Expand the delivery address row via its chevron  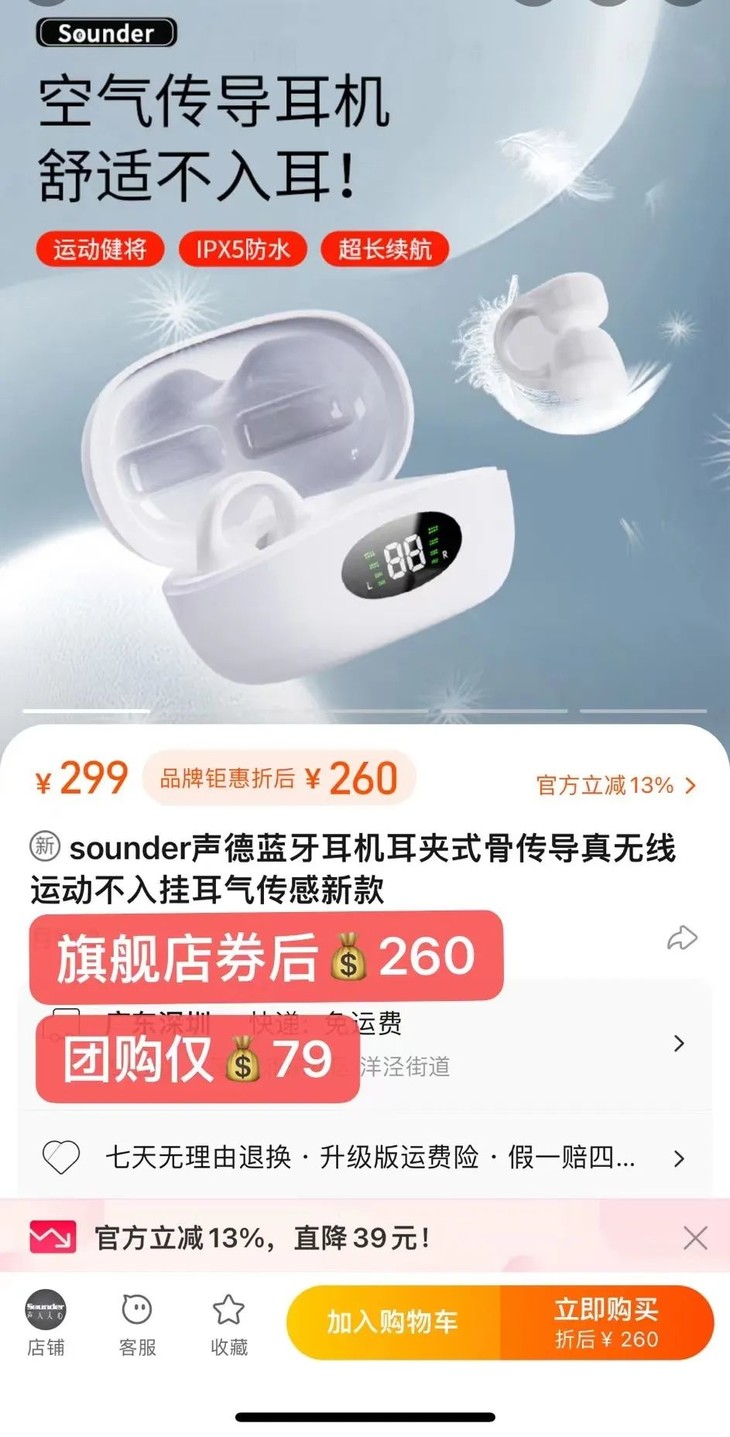tap(683, 1043)
